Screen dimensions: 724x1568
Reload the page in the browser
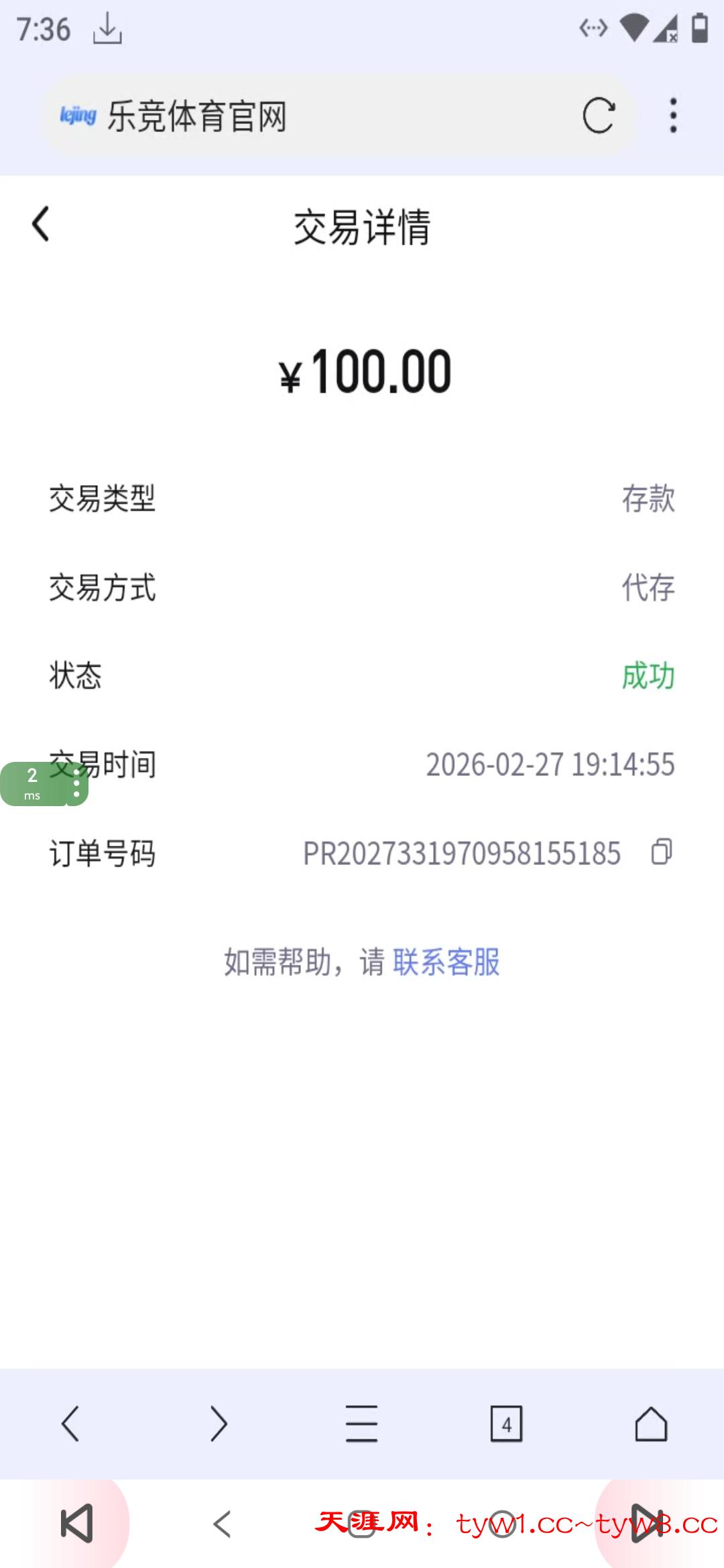pyautogui.click(x=599, y=116)
